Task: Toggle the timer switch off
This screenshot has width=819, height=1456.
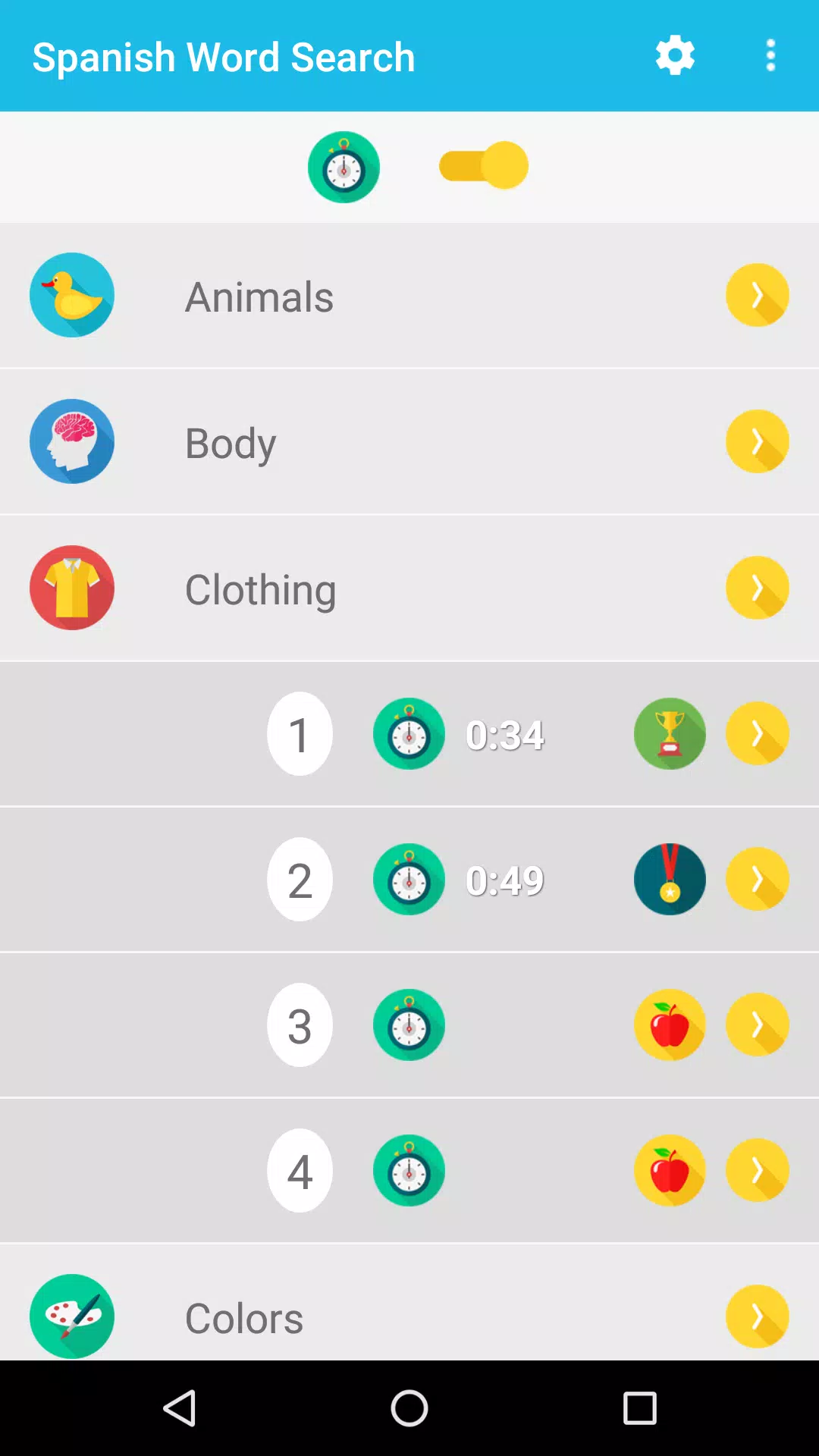Action: (482, 166)
